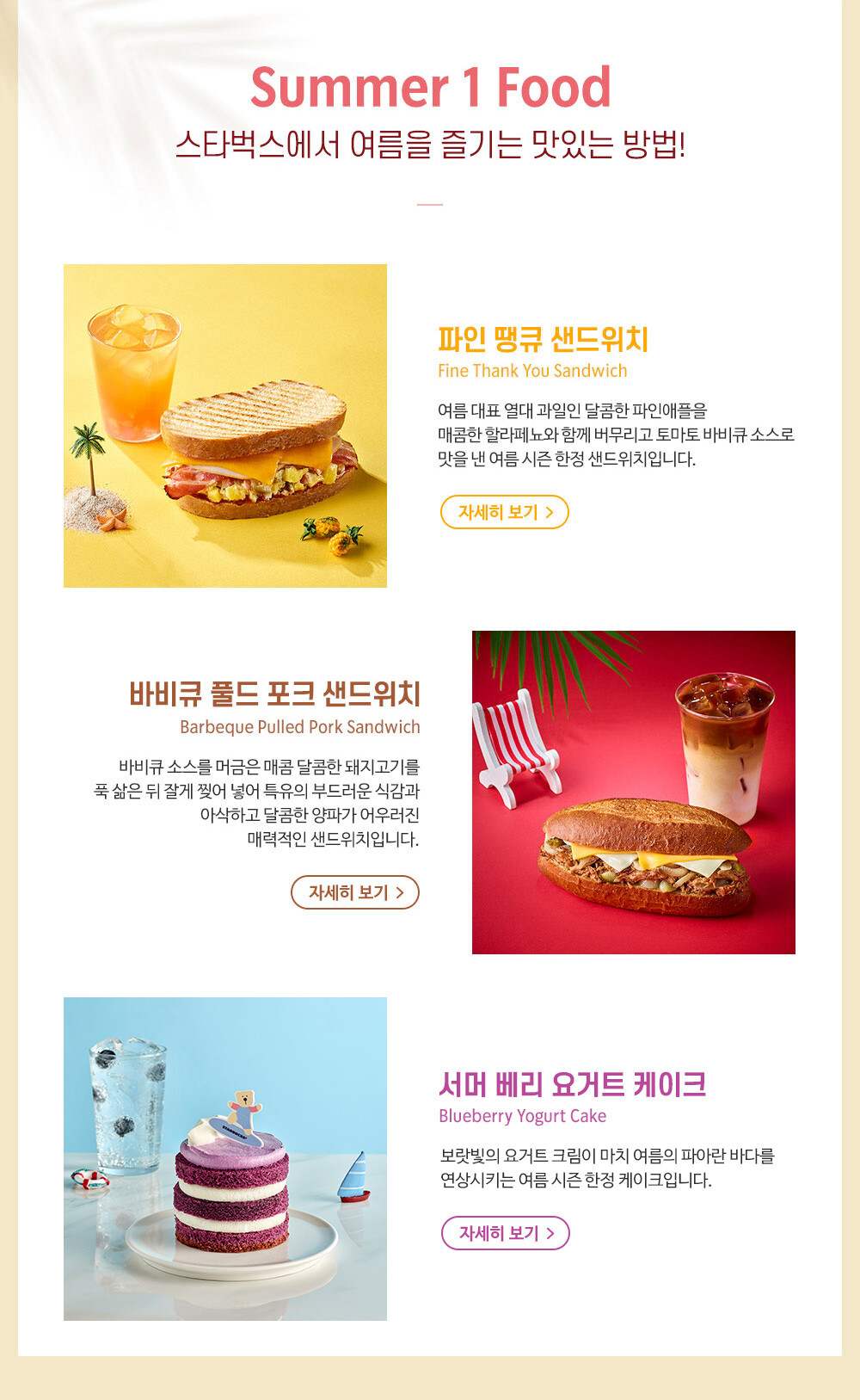View details of Barbeque Pulled Pork Sandwich
The height and width of the screenshot is (1400, 860).
tap(355, 892)
